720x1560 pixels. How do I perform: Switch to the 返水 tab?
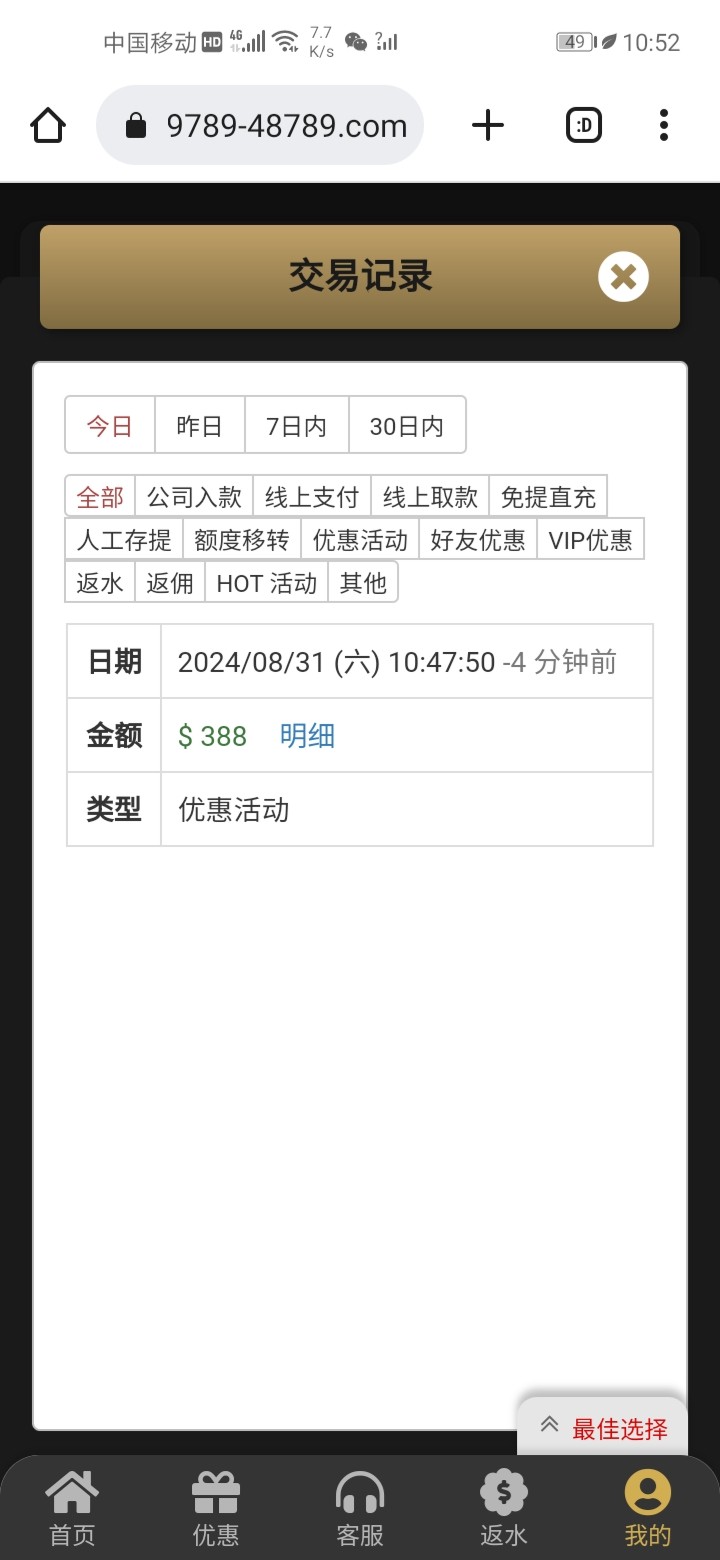(503, 1510)
